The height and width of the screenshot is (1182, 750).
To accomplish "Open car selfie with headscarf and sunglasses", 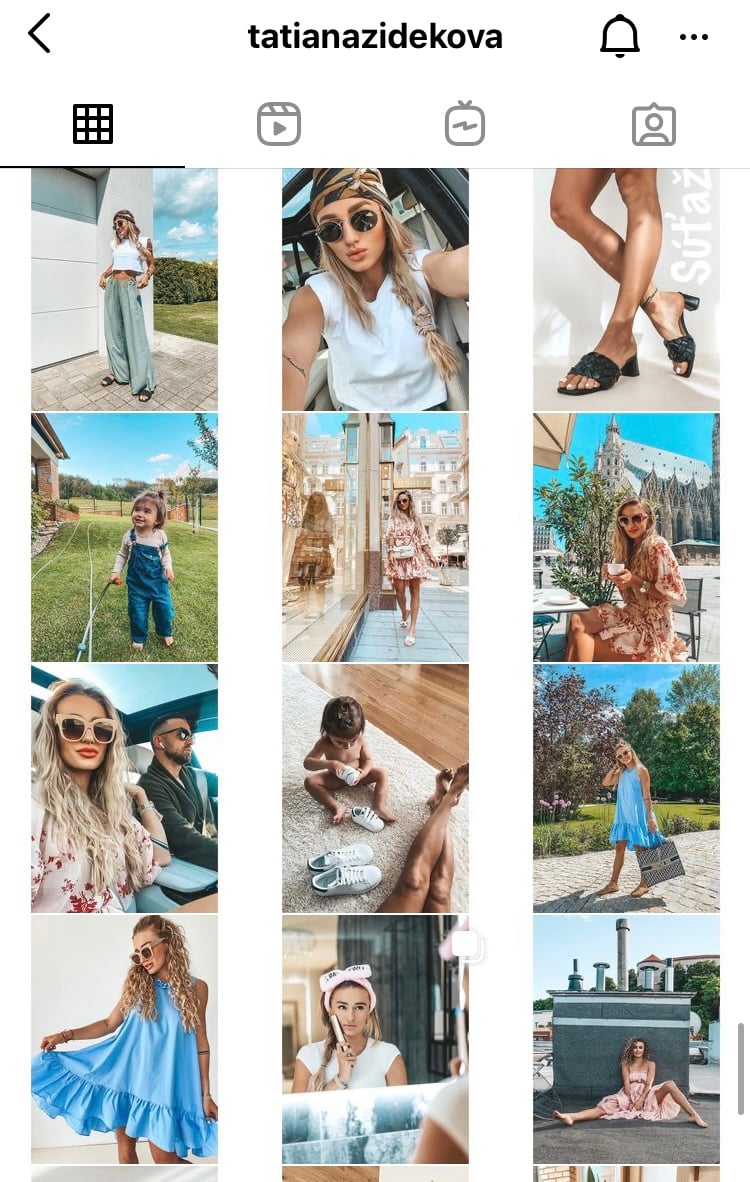I will (x=375, y=289).
